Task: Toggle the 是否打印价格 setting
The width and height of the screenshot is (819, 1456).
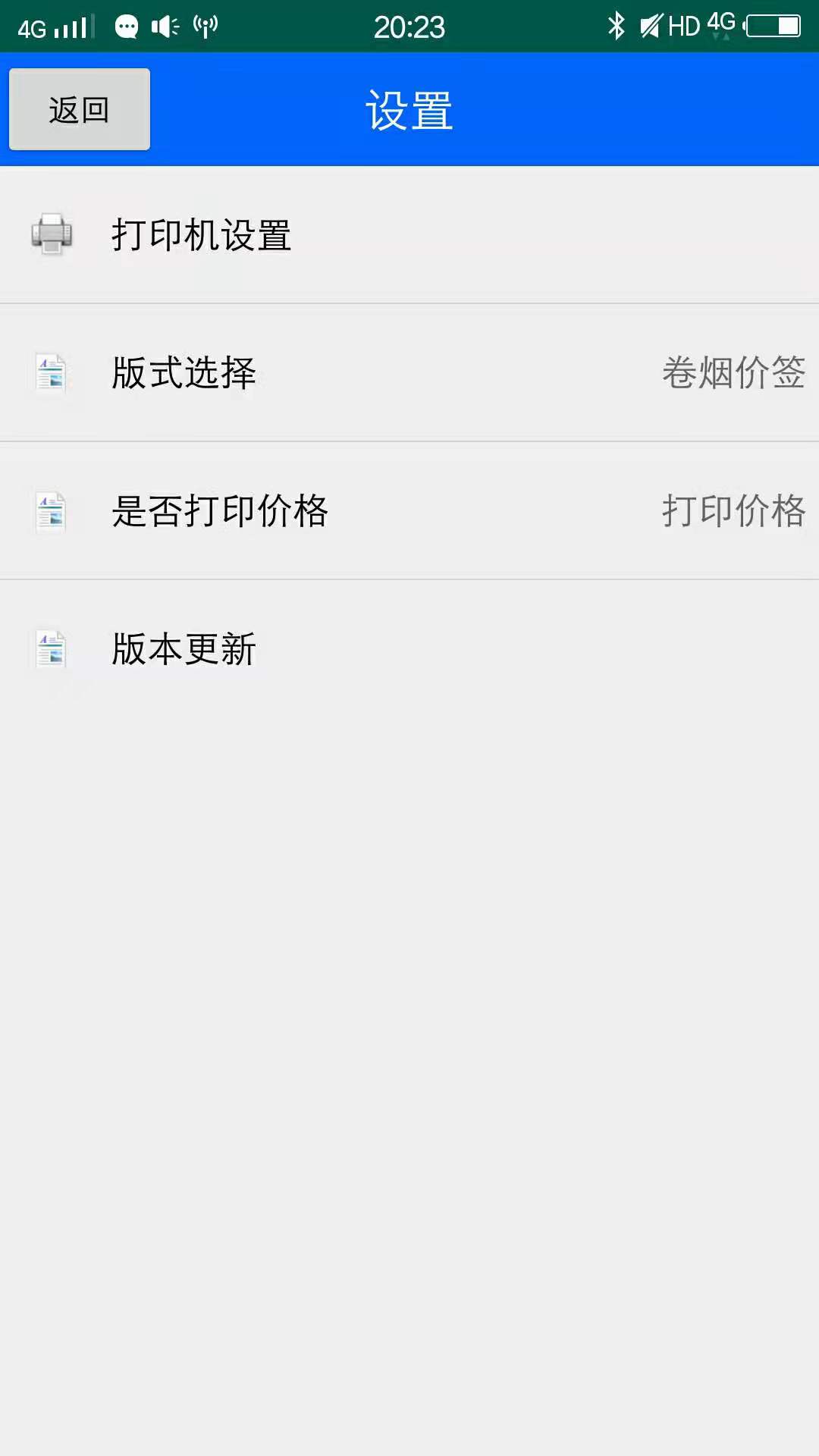Action: [x=409, y=510]
